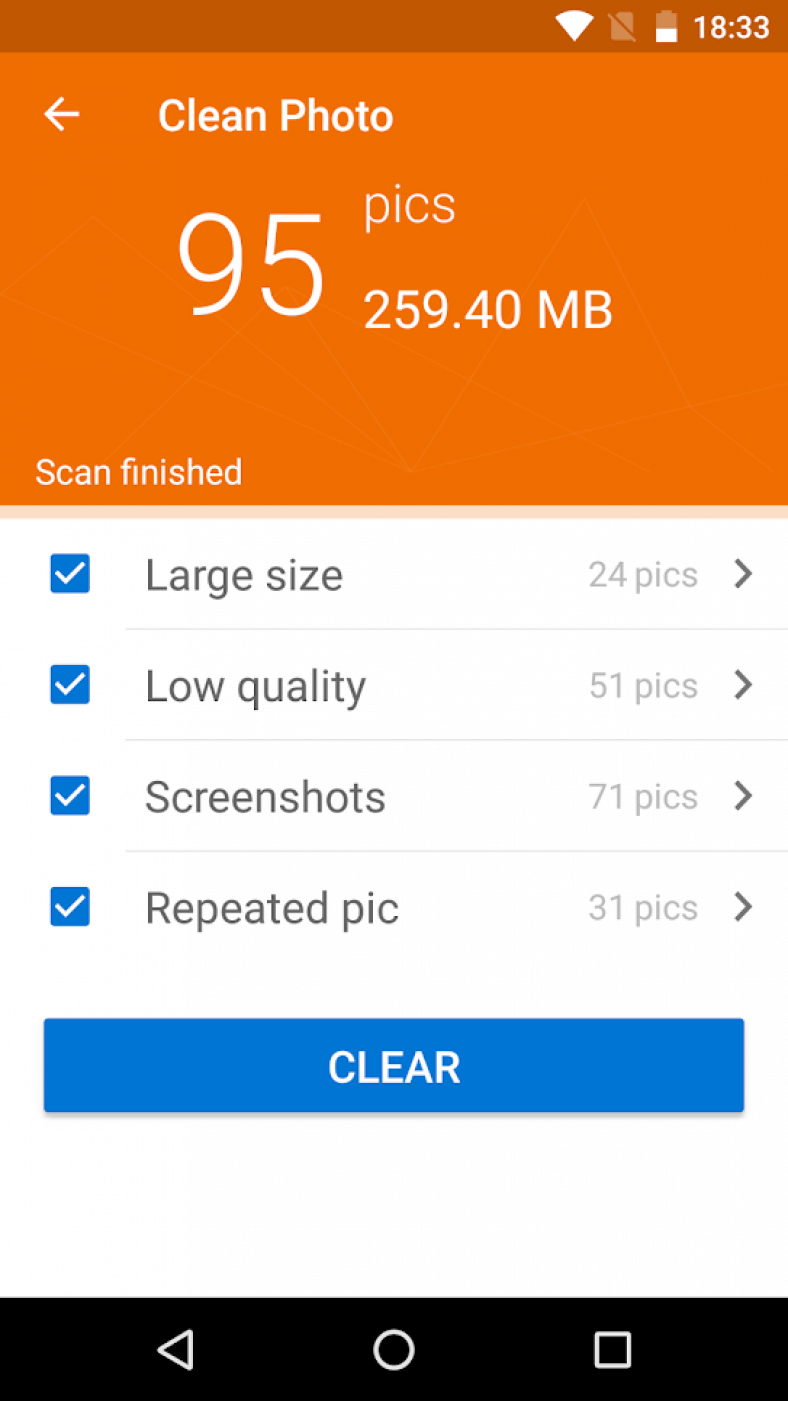Screen dimensions: 788x1401
Task: Expand the Repeated pic category
Action: point(743,907)
